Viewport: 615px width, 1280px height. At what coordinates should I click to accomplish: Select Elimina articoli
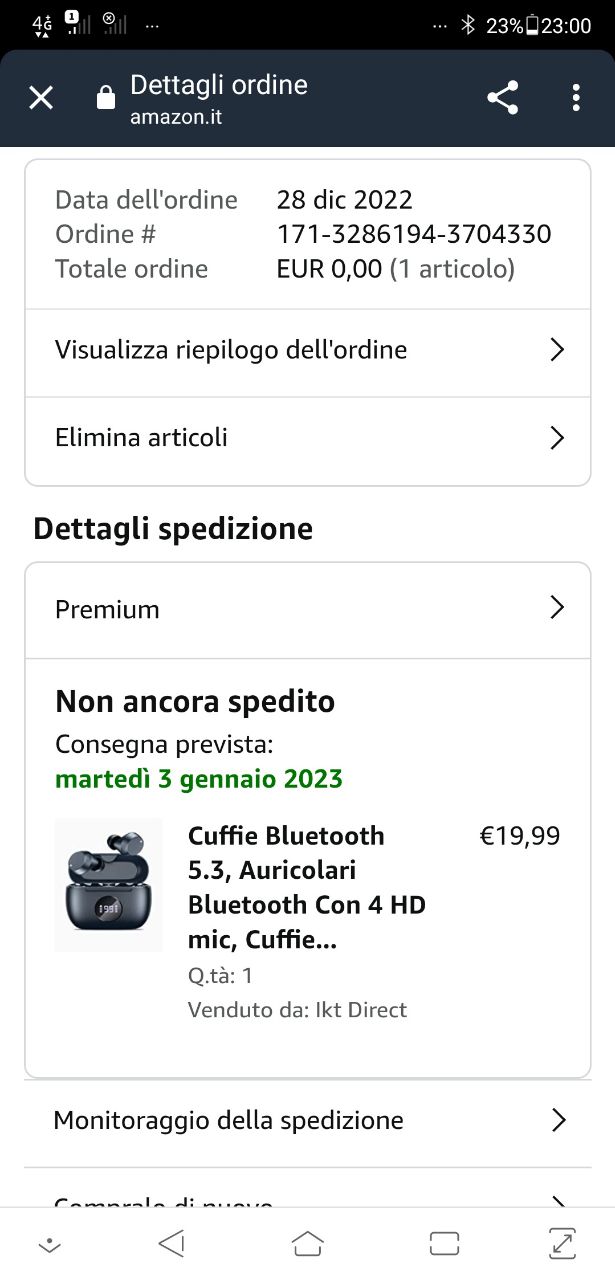point(308,438)
